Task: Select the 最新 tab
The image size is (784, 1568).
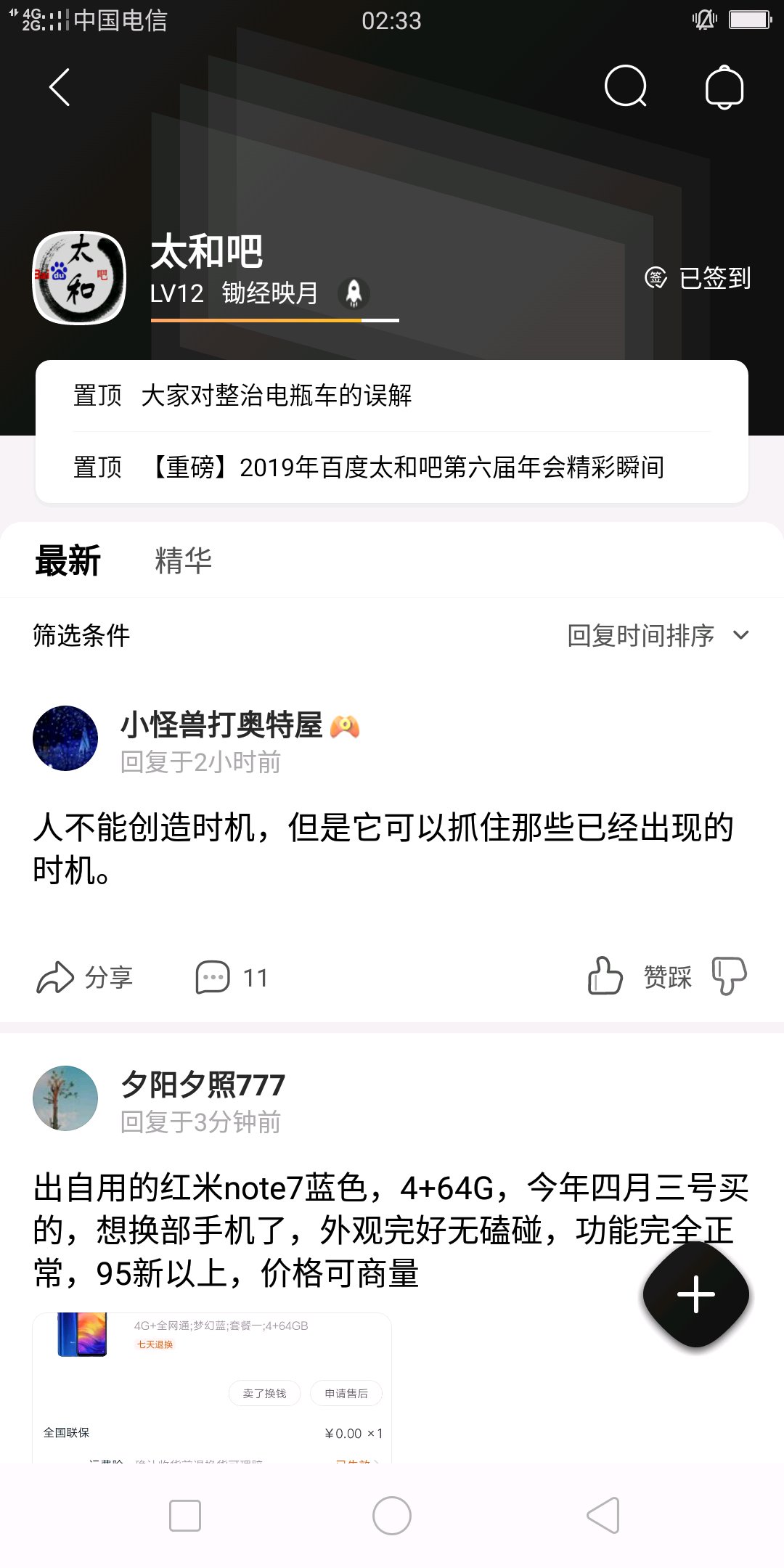Action: (x=68, y=560)
